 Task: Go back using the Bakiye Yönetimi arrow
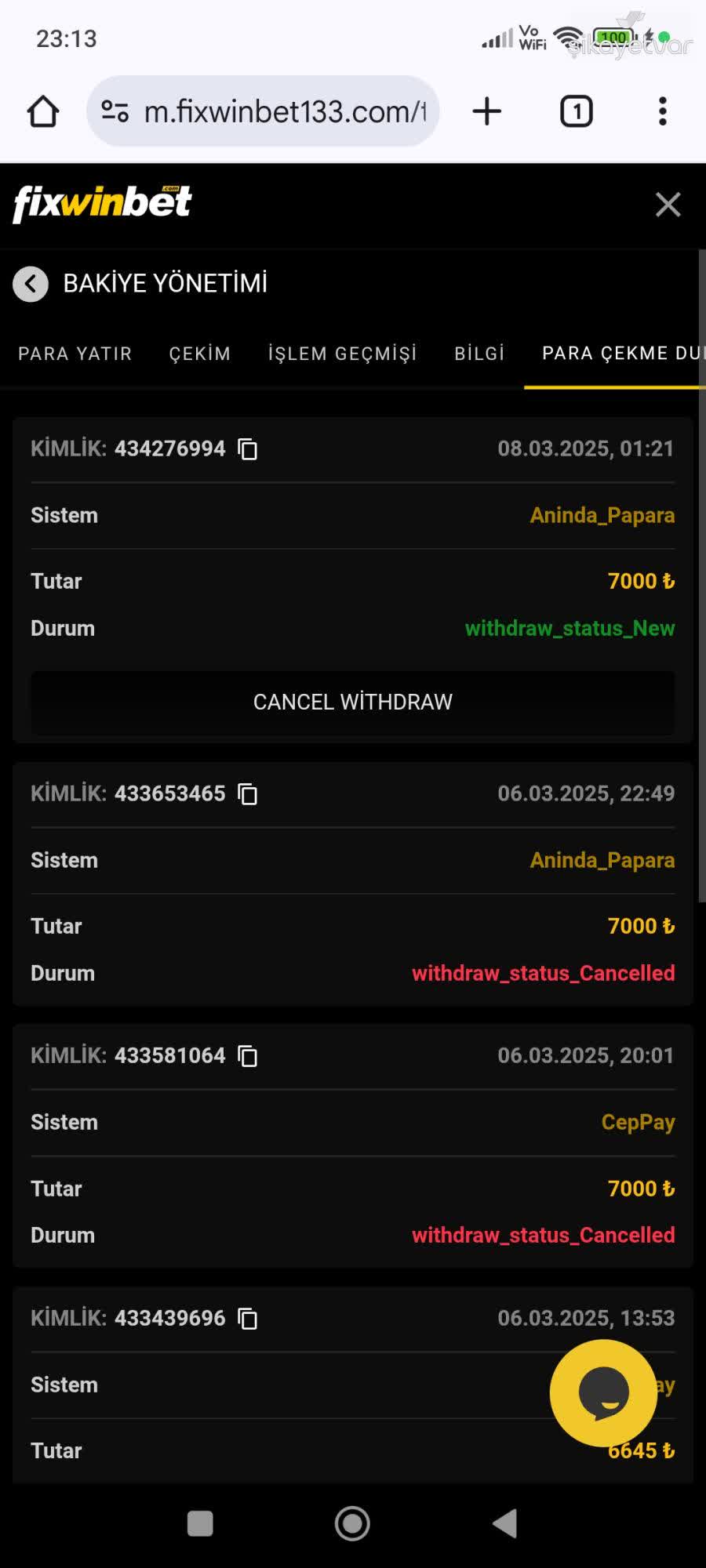(x=30, y=284)
